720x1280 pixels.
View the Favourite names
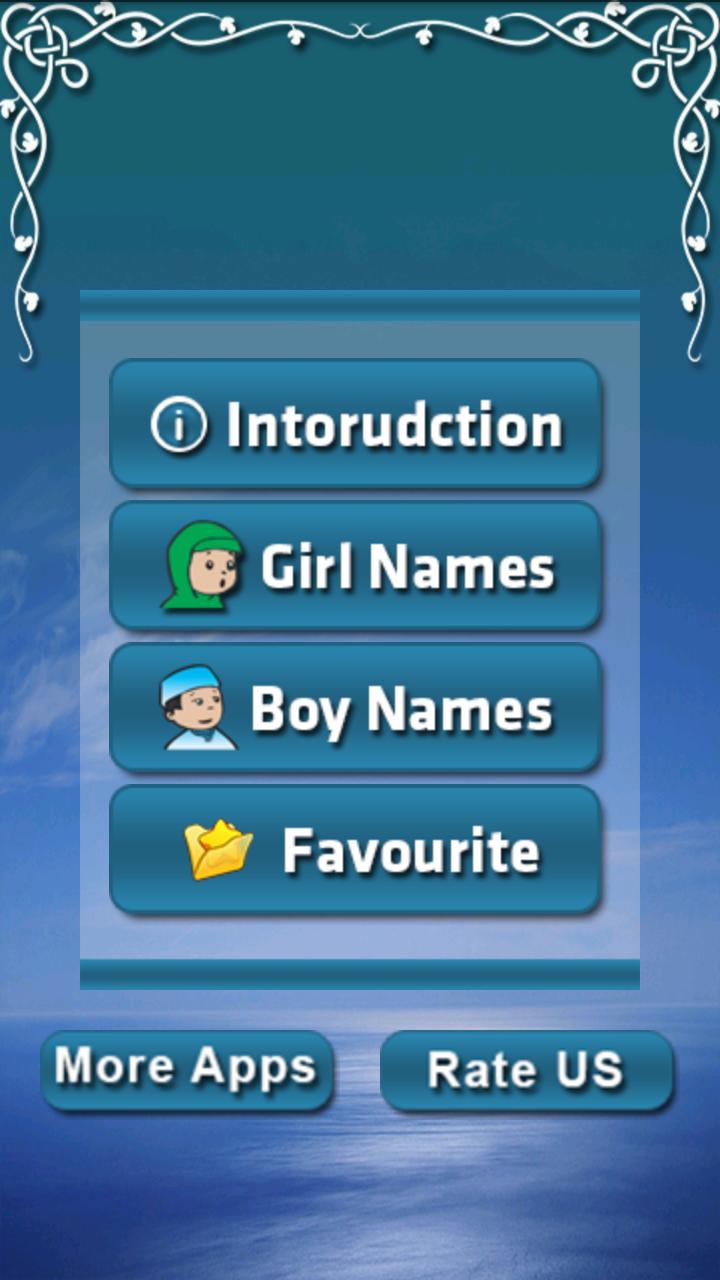coord(355,850)
